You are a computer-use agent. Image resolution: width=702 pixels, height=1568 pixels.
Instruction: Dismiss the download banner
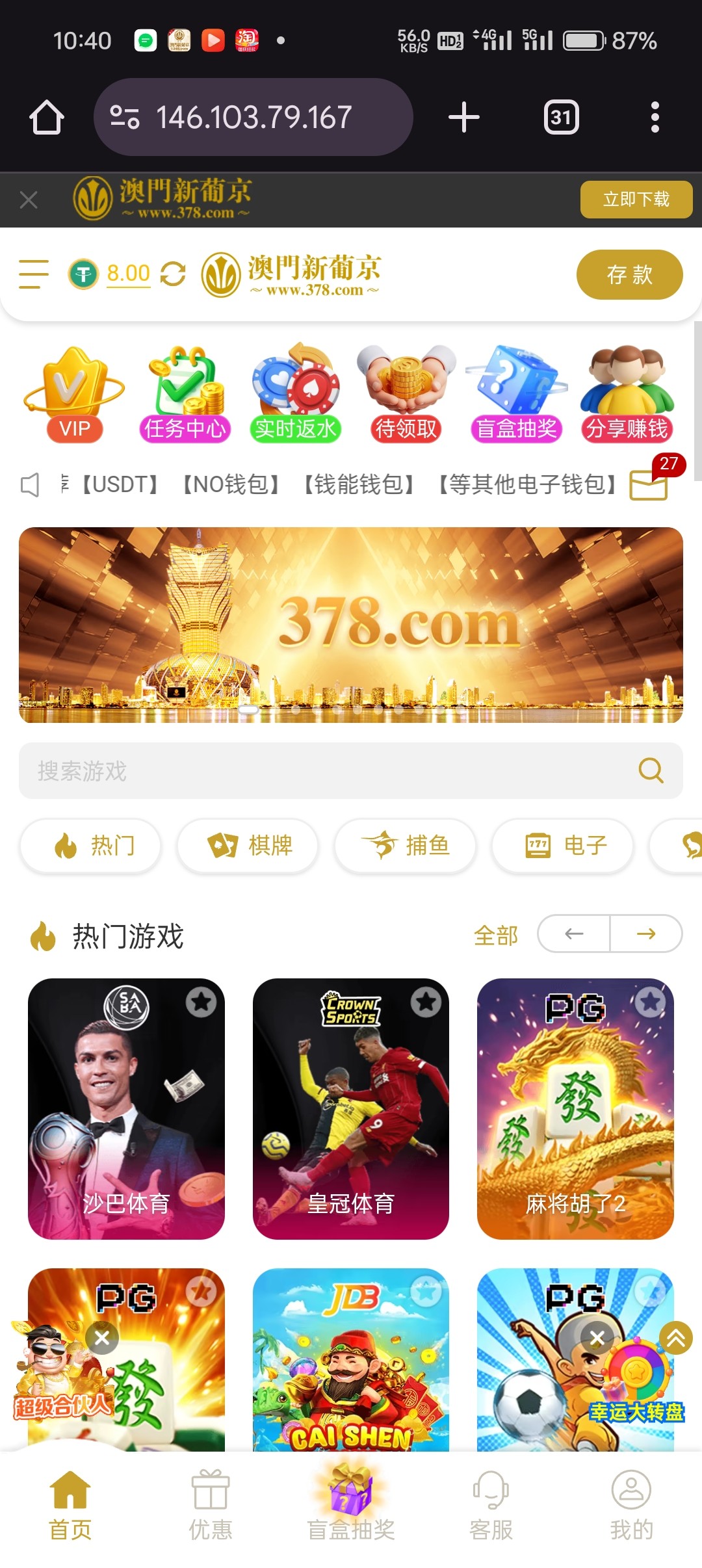29,200
